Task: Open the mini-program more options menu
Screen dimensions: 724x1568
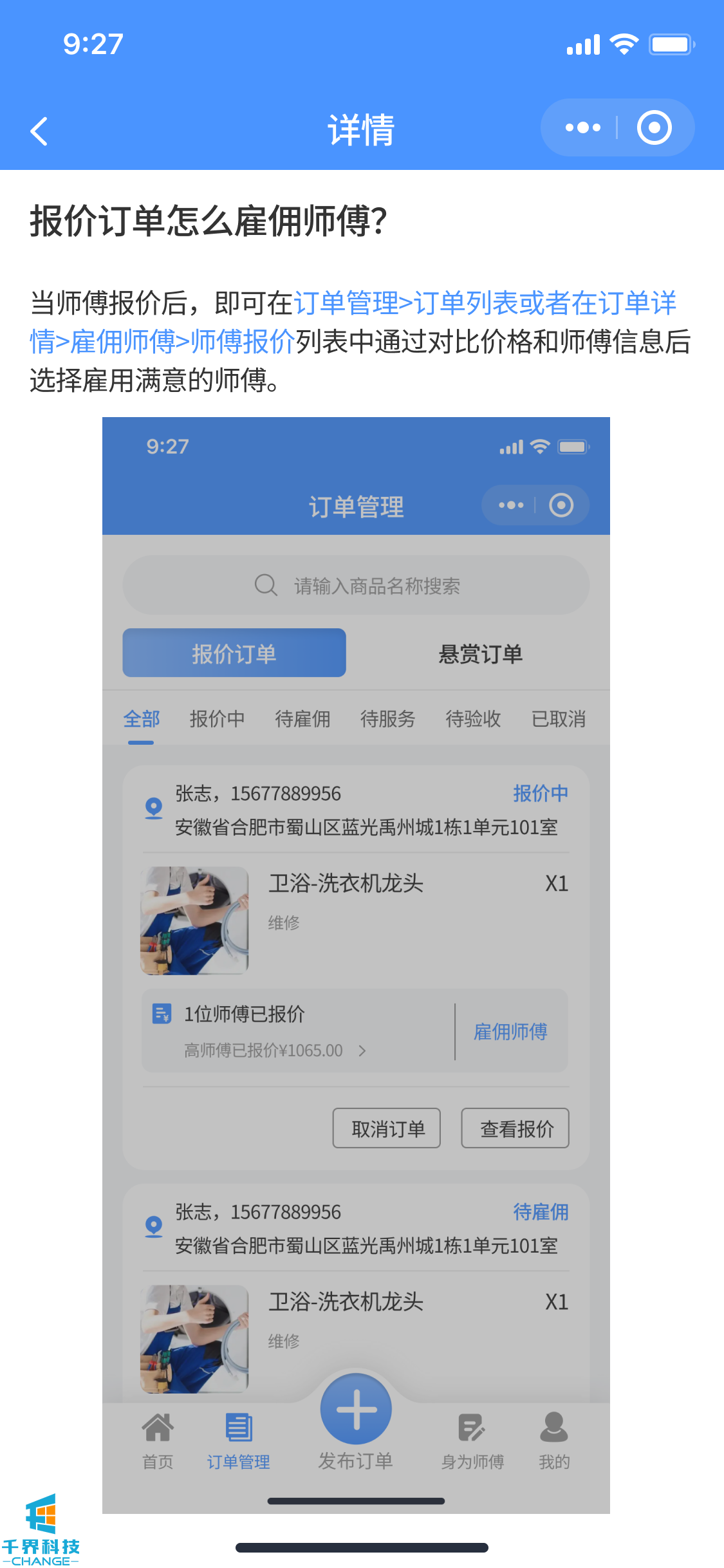Action: tap(582, 127)
